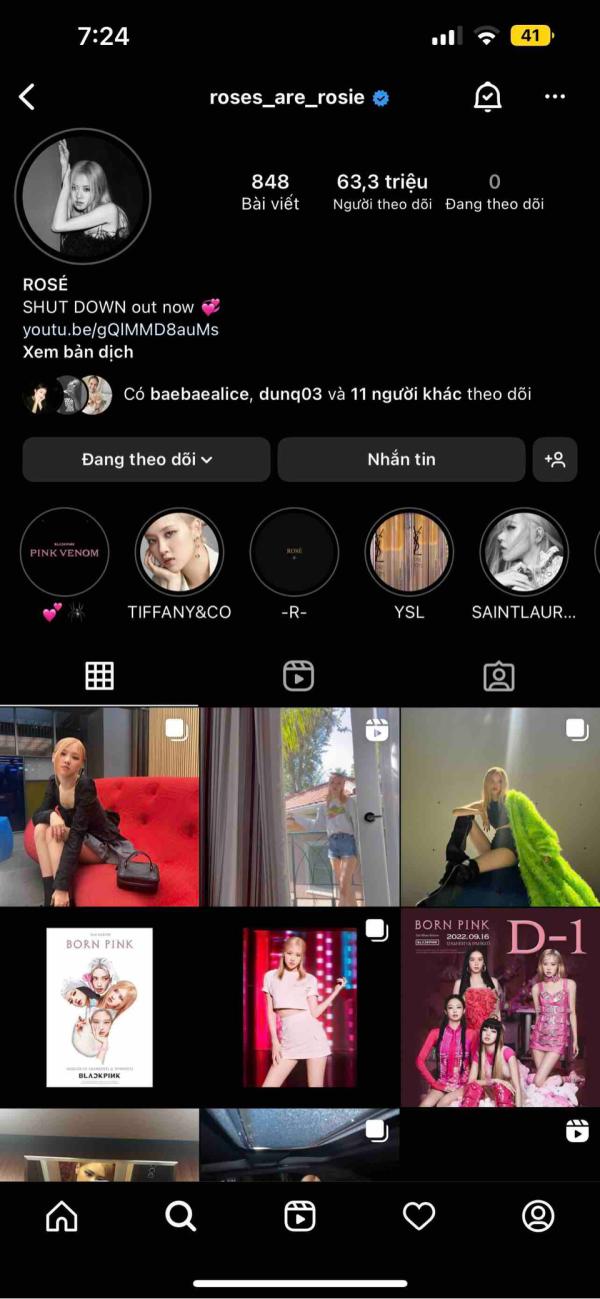The image size is (600, 1299).
Task: Open the post with red sofa photo
Action: (99, 807)
